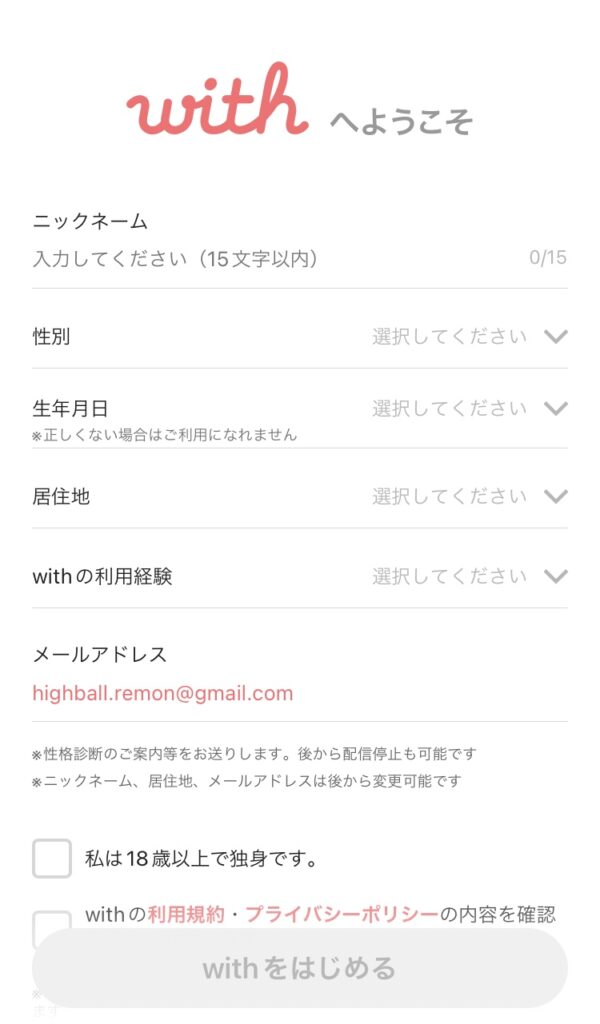Open the 生年月日 birthdate picker
Viewport: 600px width, 1024px height.
tap(468, 409)
